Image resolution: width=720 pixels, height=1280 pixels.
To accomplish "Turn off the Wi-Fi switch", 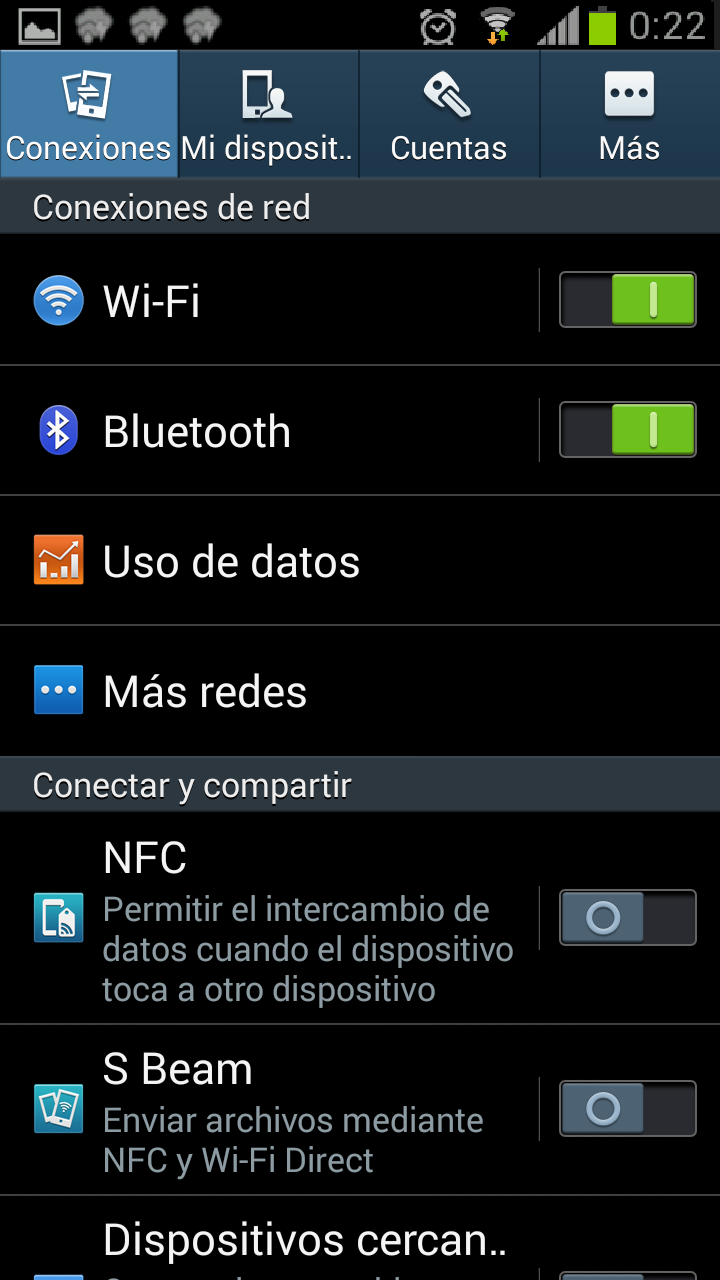I will click(627, 300).
